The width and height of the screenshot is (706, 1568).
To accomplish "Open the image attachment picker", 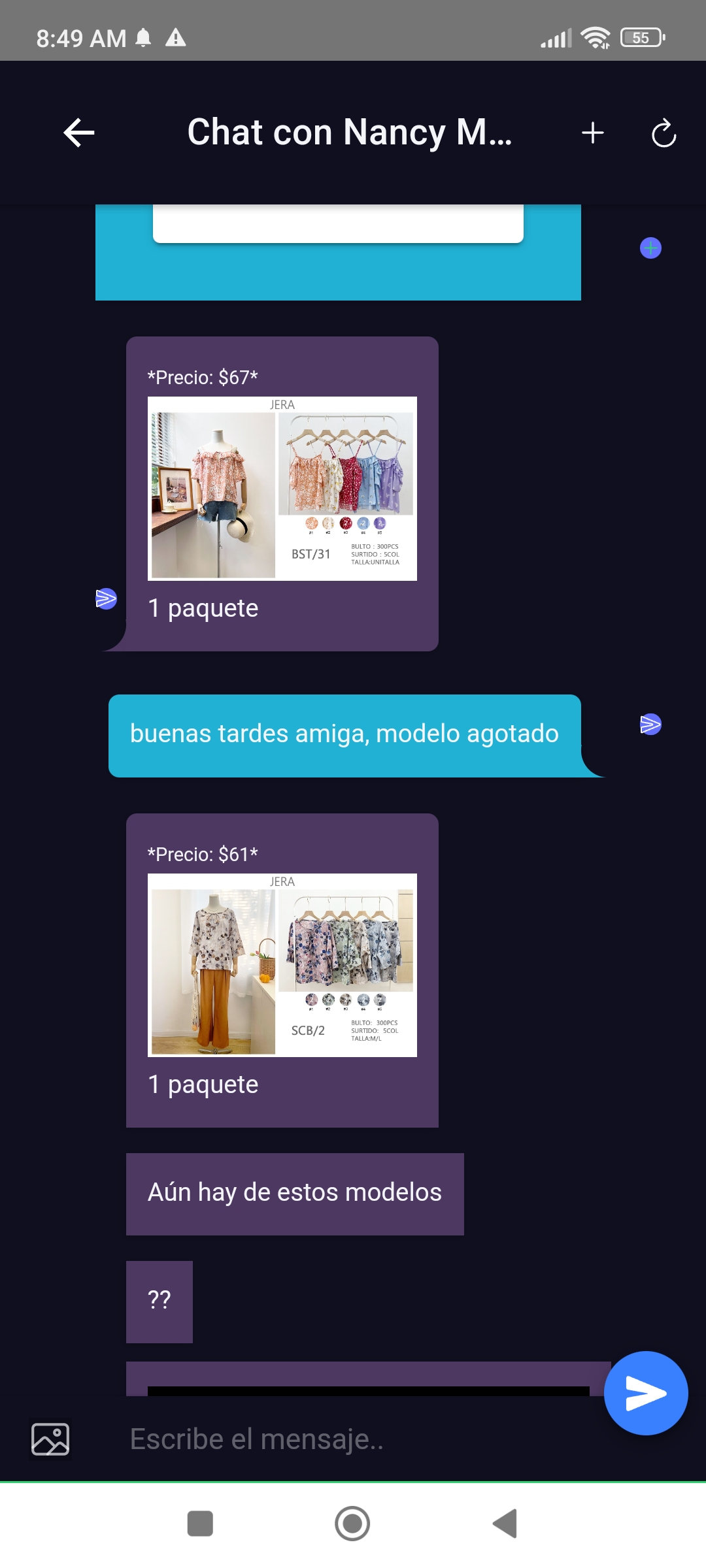I will [x=50, y=1439].
